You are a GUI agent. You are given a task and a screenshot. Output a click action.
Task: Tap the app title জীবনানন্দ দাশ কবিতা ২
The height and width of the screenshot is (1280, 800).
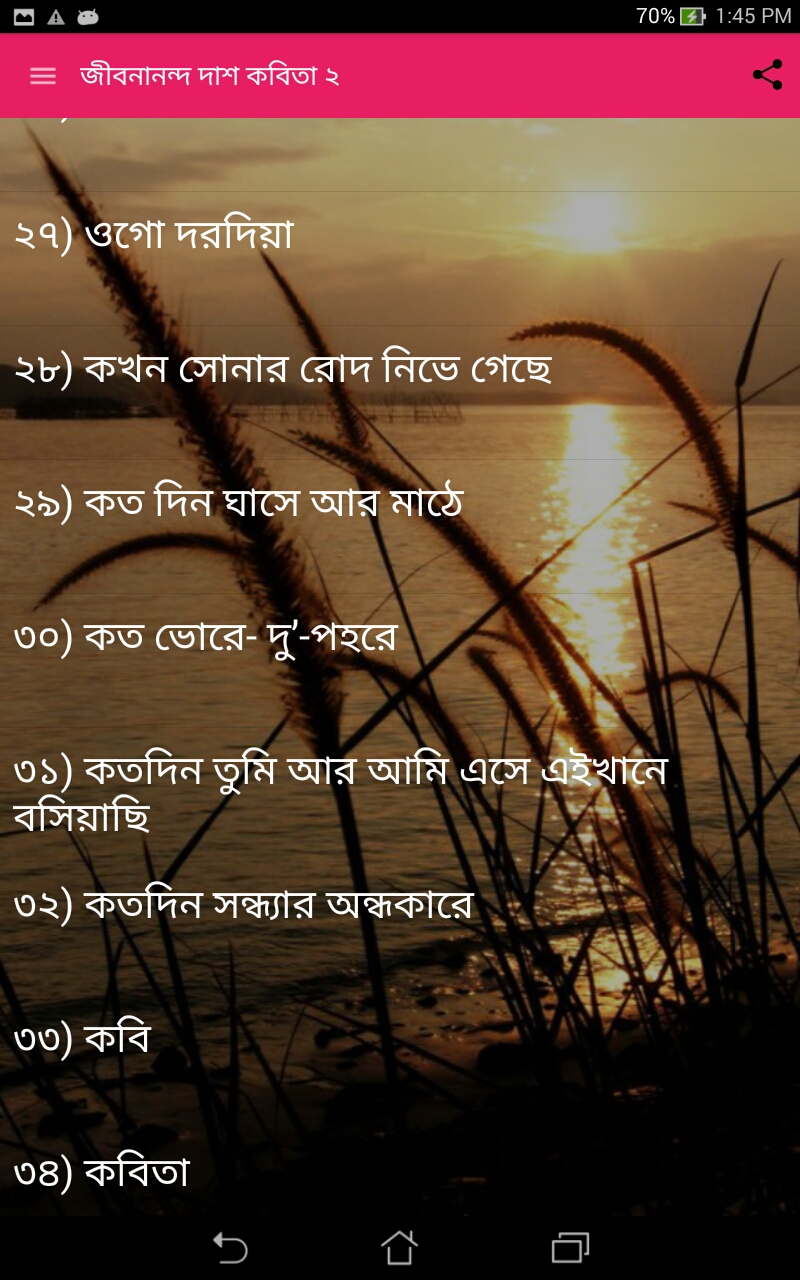[212, 75]
